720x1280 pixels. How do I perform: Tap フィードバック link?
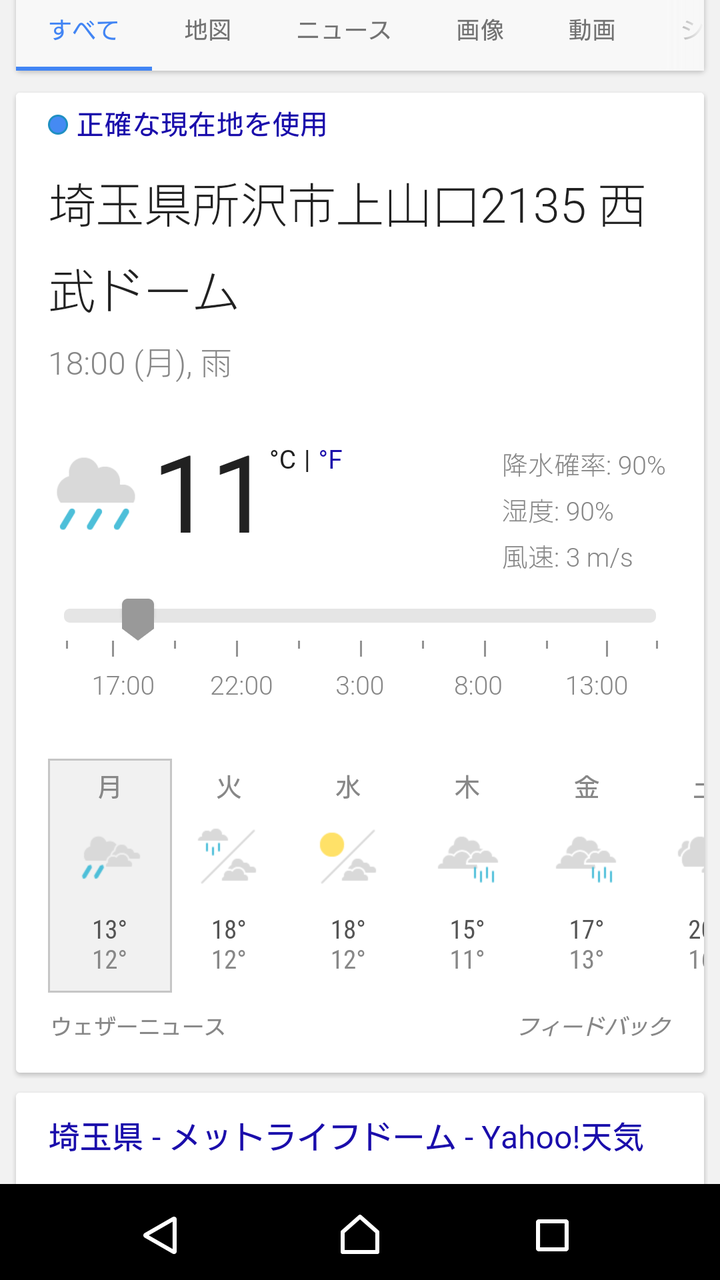click(x=595, y=1027)
